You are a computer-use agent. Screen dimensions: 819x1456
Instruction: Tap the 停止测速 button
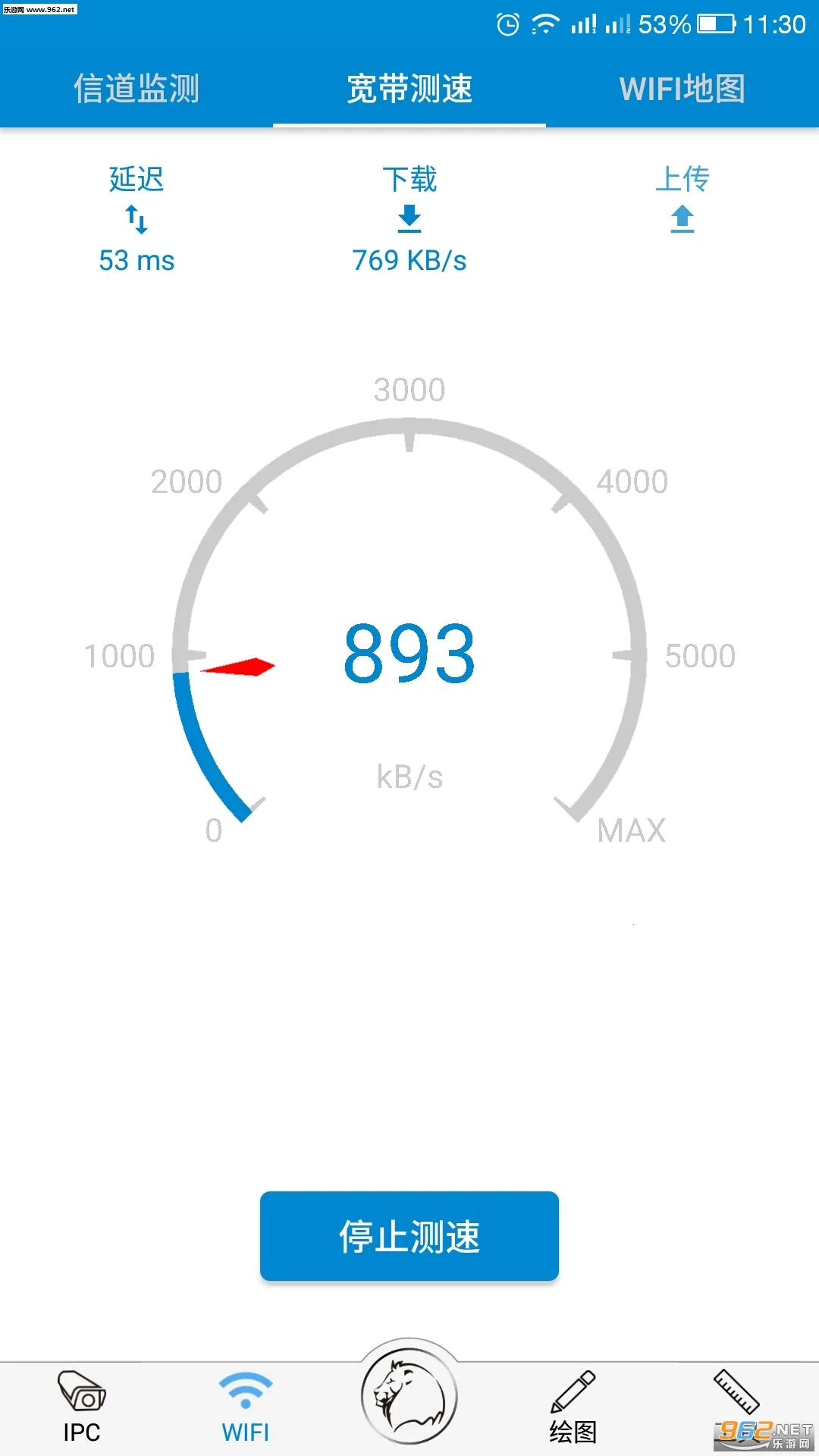(x=409, y=1236)
